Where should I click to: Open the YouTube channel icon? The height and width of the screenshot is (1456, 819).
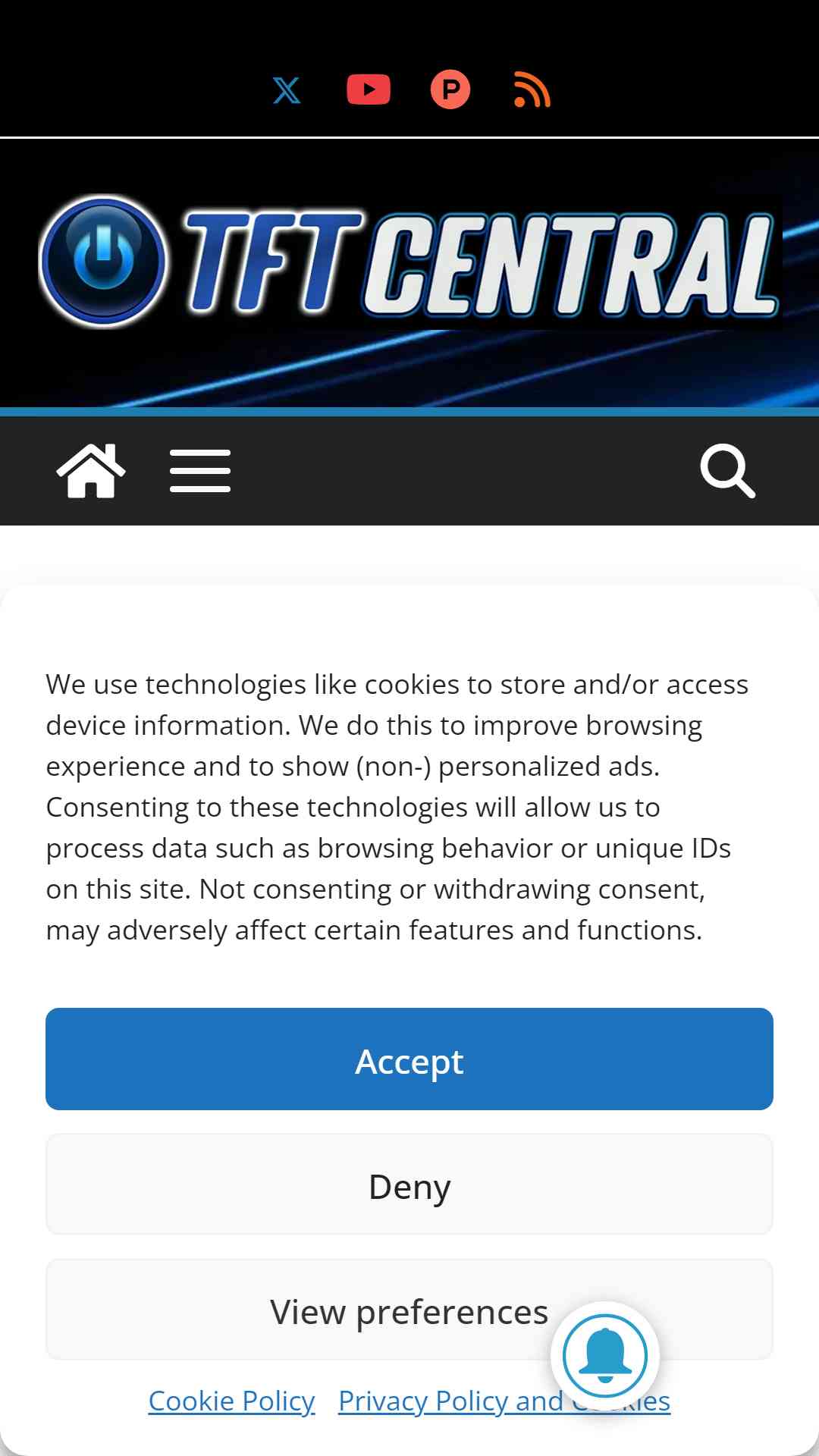coord(369,89)
